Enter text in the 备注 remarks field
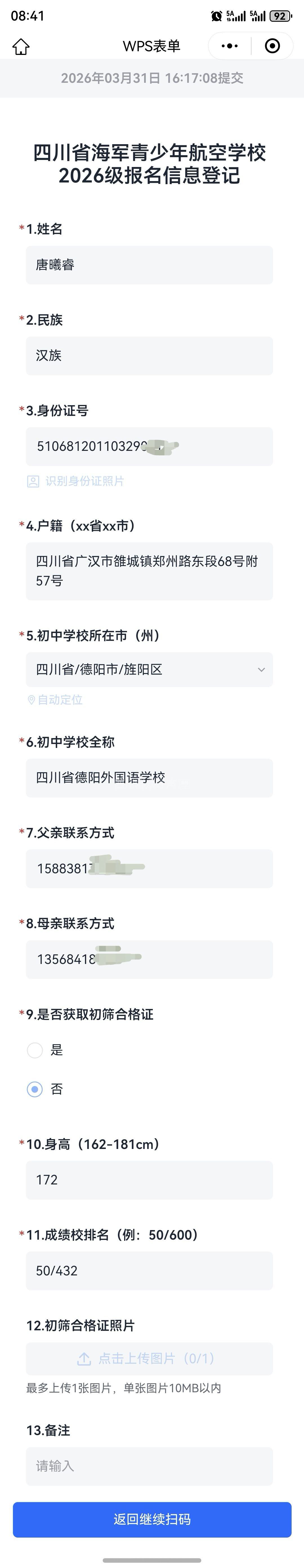Viewport: 304px width, 1568px height. tap(149, 1466)
